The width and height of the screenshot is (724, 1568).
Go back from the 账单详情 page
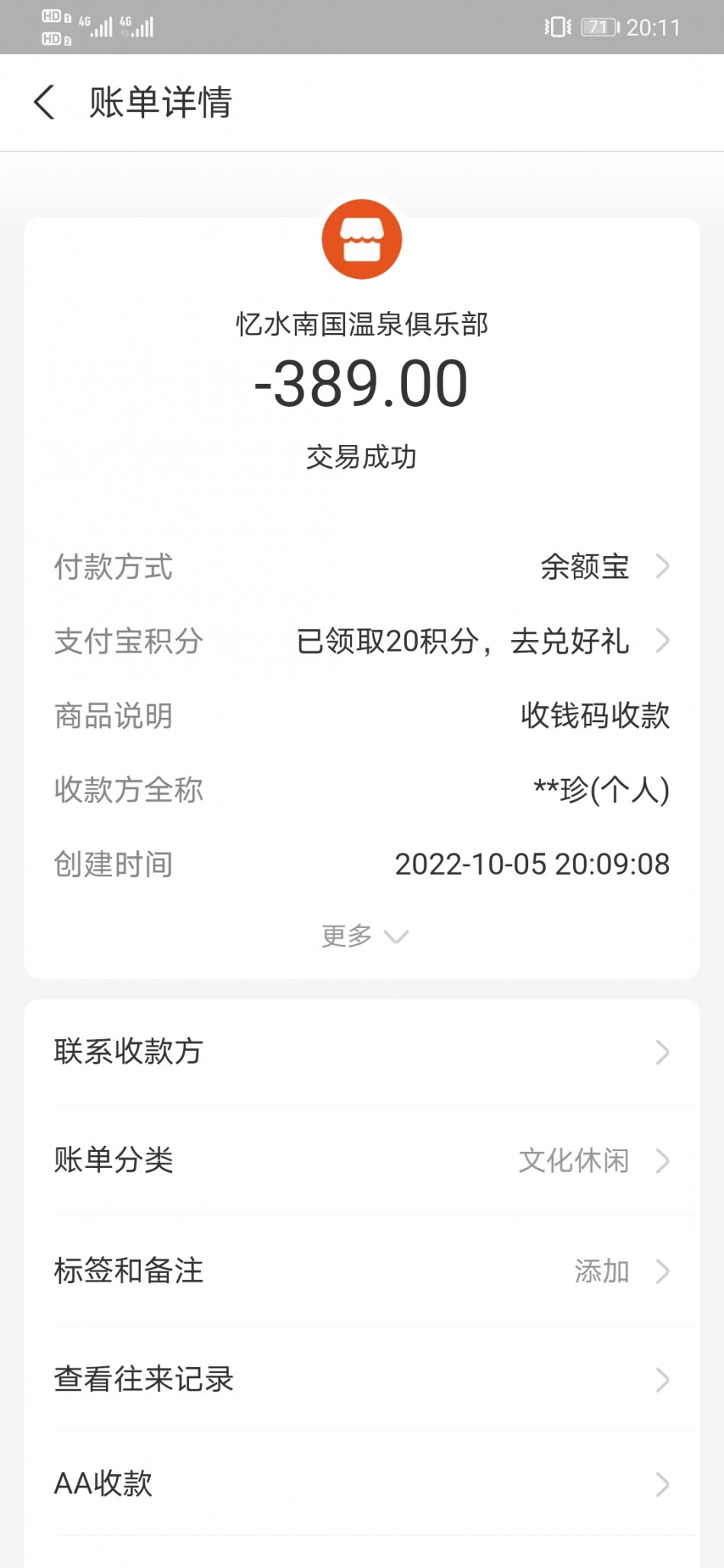[x=45, y=102]
